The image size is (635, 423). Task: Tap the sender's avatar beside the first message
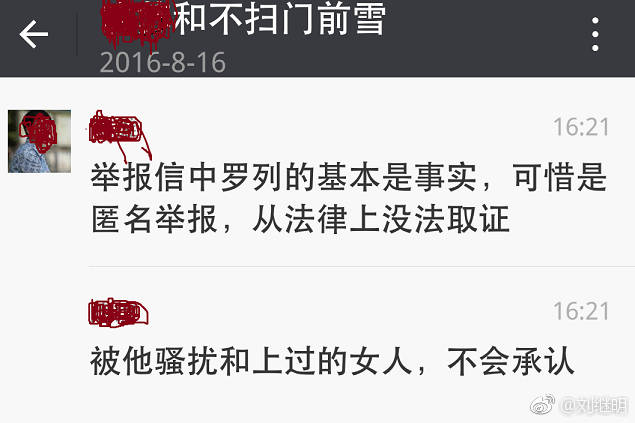pyautogui.click(x=39, y=141)
